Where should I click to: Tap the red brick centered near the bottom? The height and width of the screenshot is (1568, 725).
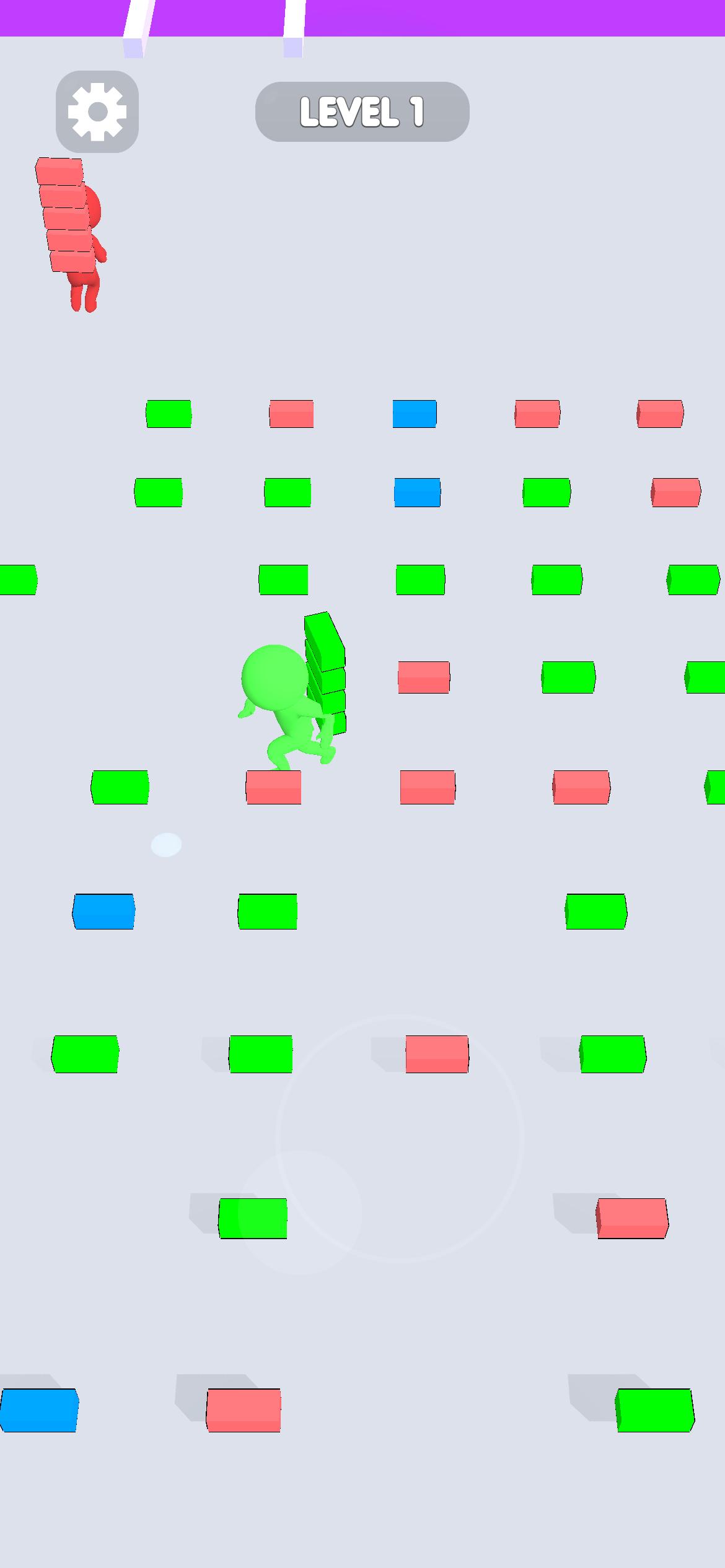point(245,1409)
